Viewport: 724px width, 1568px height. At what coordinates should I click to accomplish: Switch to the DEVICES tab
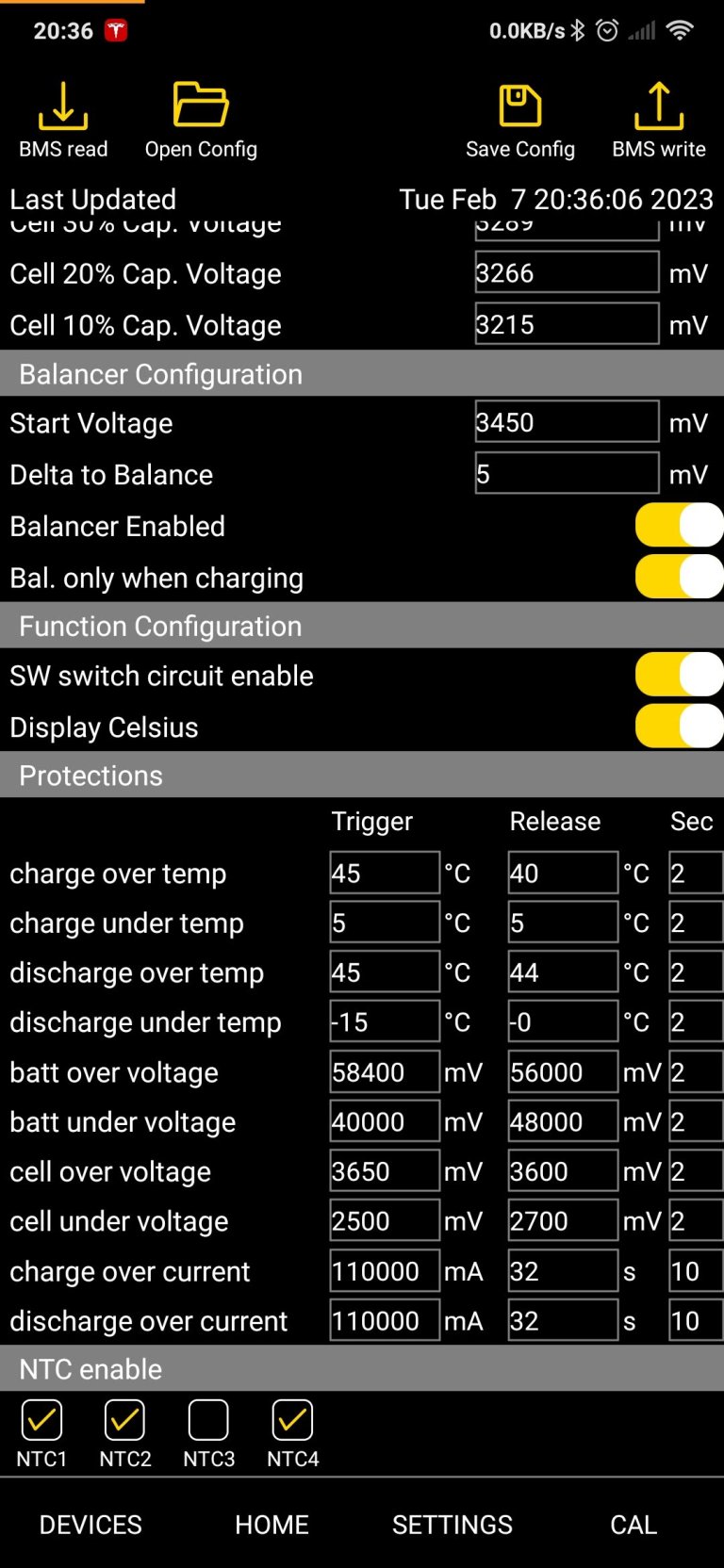click(x=90, y=1525)
